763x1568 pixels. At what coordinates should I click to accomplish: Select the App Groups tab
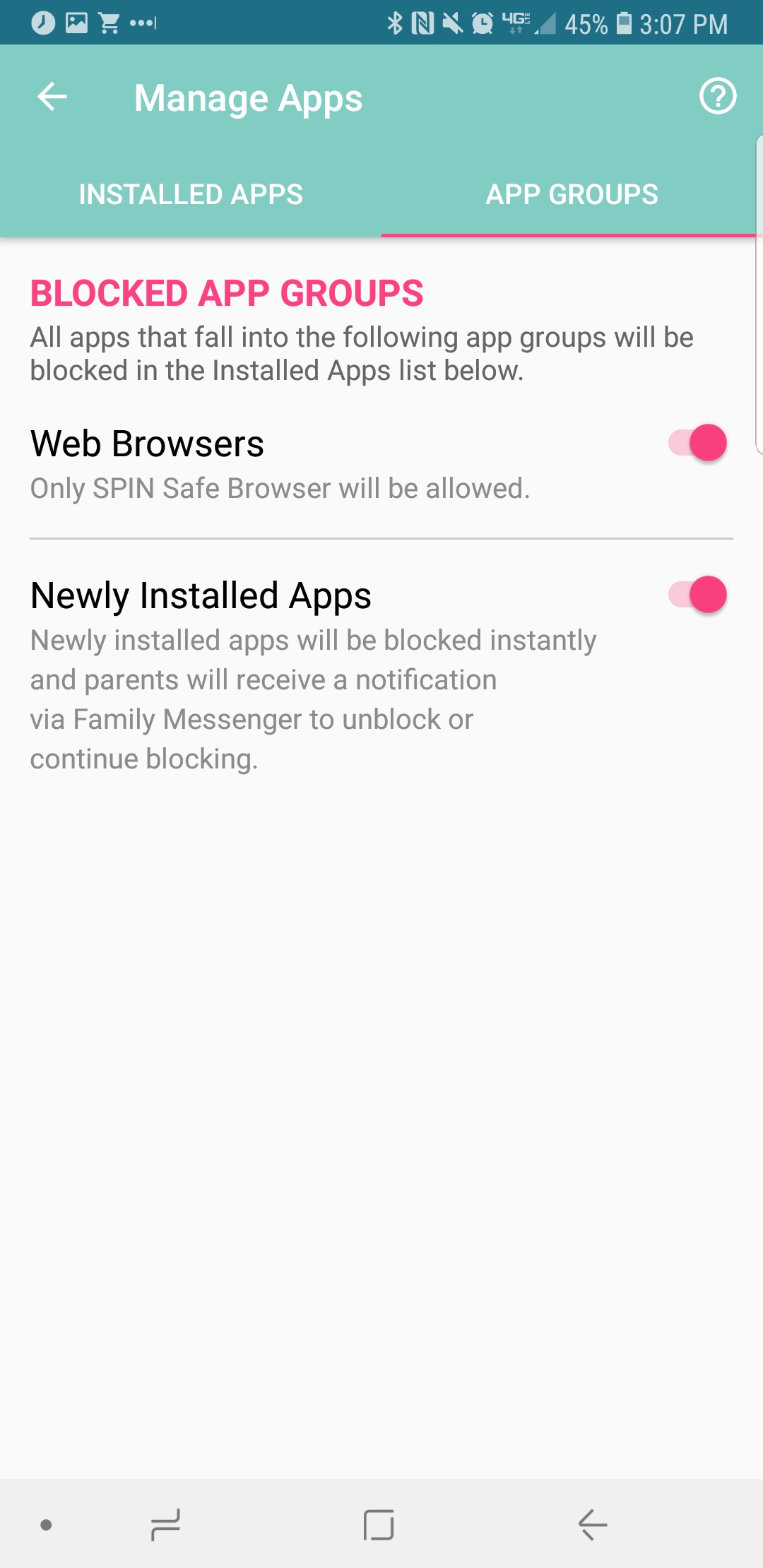(x=572, y=194)
